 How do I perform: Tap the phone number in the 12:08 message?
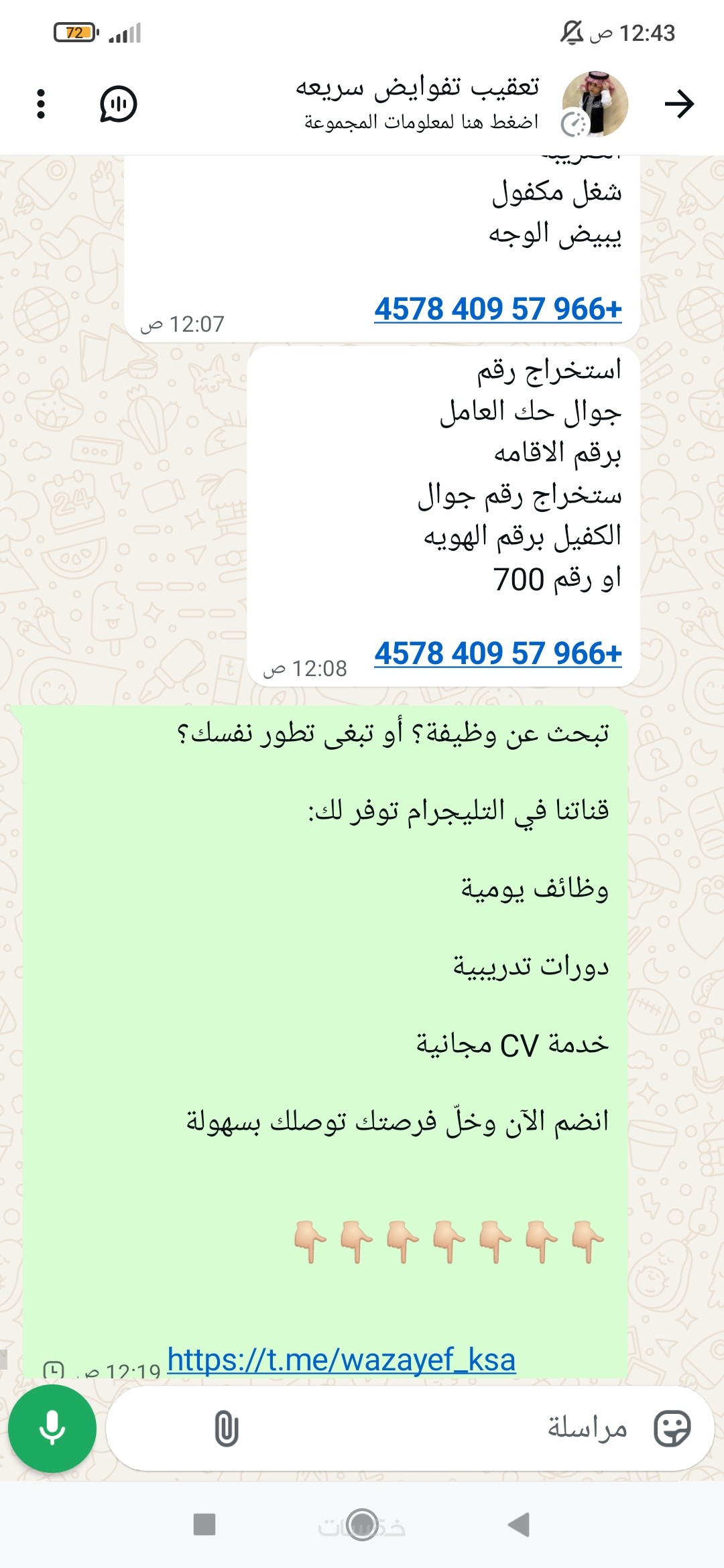coord(498,653)
